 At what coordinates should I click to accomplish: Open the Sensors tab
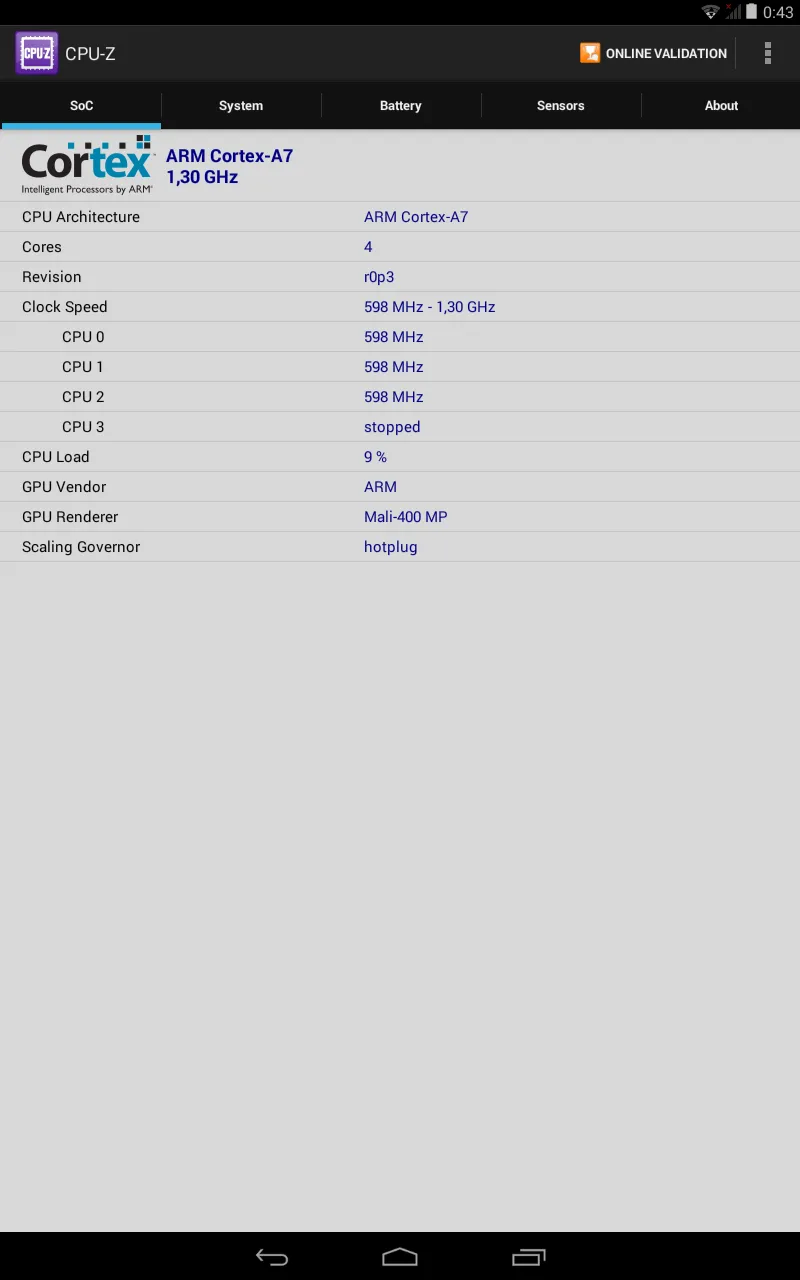(x=560, y=106)
